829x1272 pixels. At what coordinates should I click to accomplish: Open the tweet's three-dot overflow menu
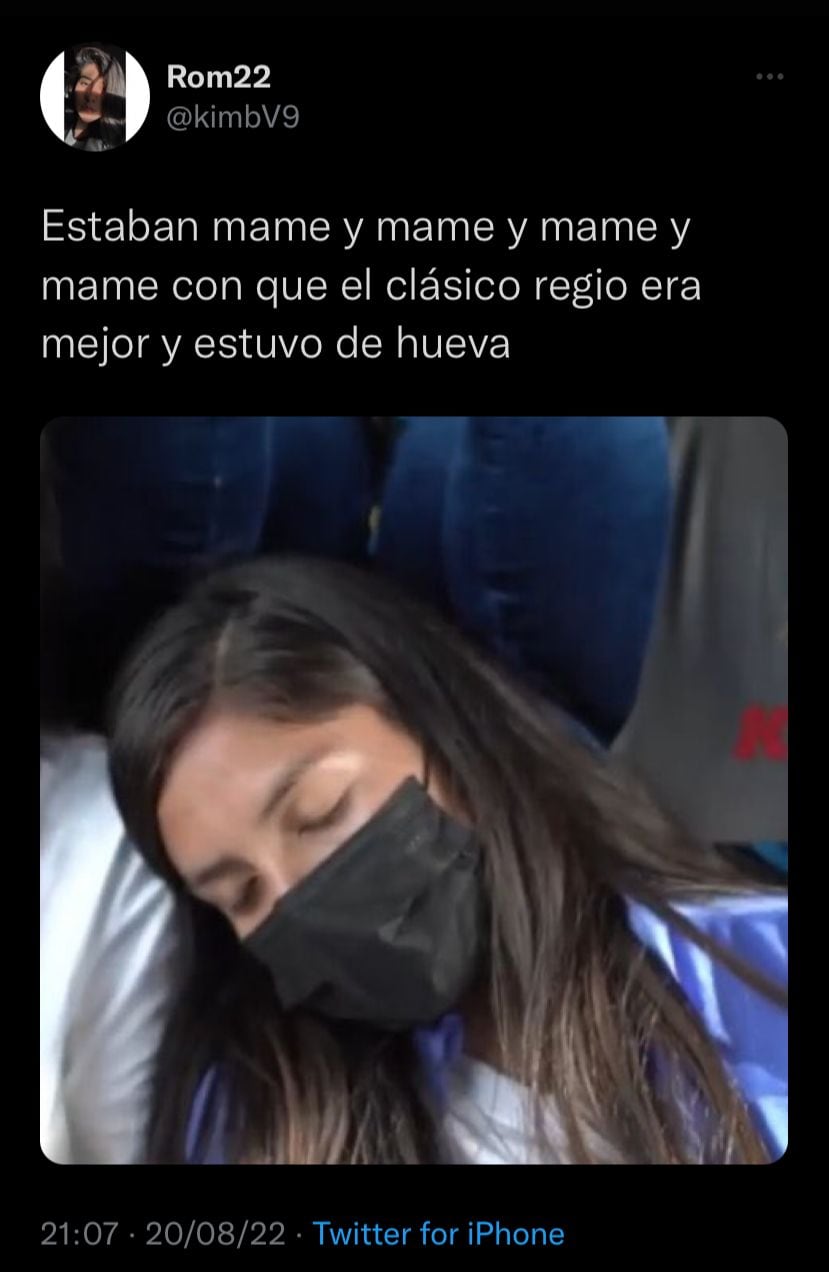(767, 78)
